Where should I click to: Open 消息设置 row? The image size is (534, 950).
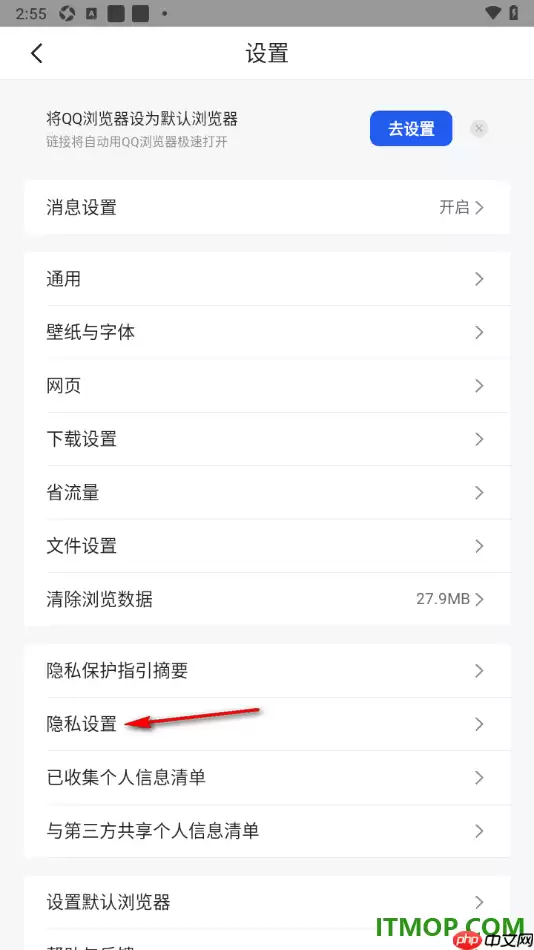point(267,208)
